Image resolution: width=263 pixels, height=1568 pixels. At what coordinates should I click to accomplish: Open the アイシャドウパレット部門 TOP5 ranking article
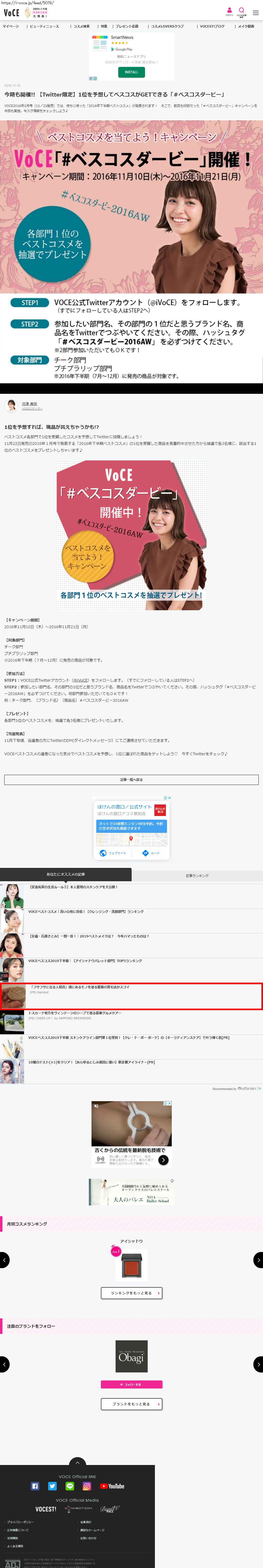click(x=85, y=960)
